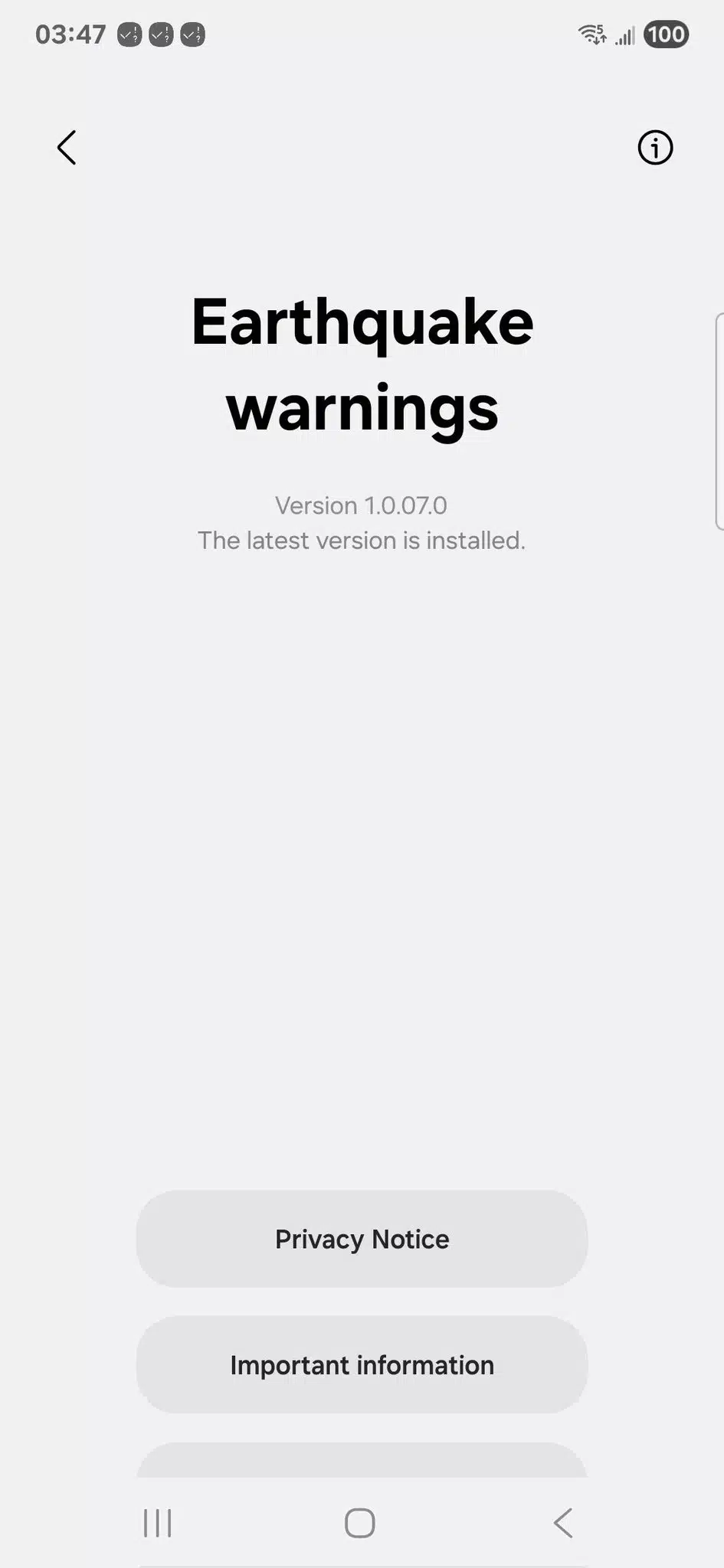The height and width of the screenshot is (1568, 724).
Task: Tap the status bar area
Action: click(x=362, y=34)
